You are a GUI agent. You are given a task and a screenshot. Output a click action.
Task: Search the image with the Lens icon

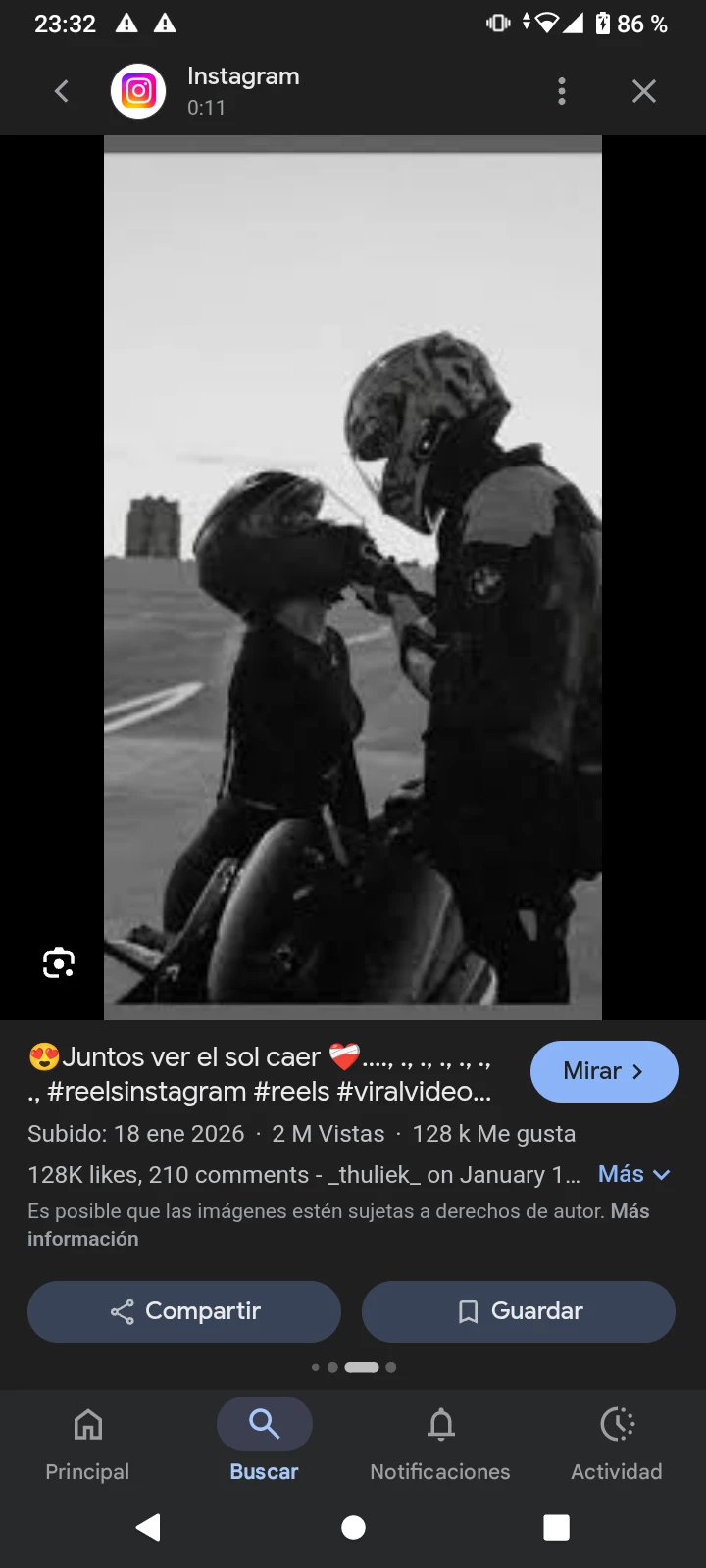click(59, 963)
